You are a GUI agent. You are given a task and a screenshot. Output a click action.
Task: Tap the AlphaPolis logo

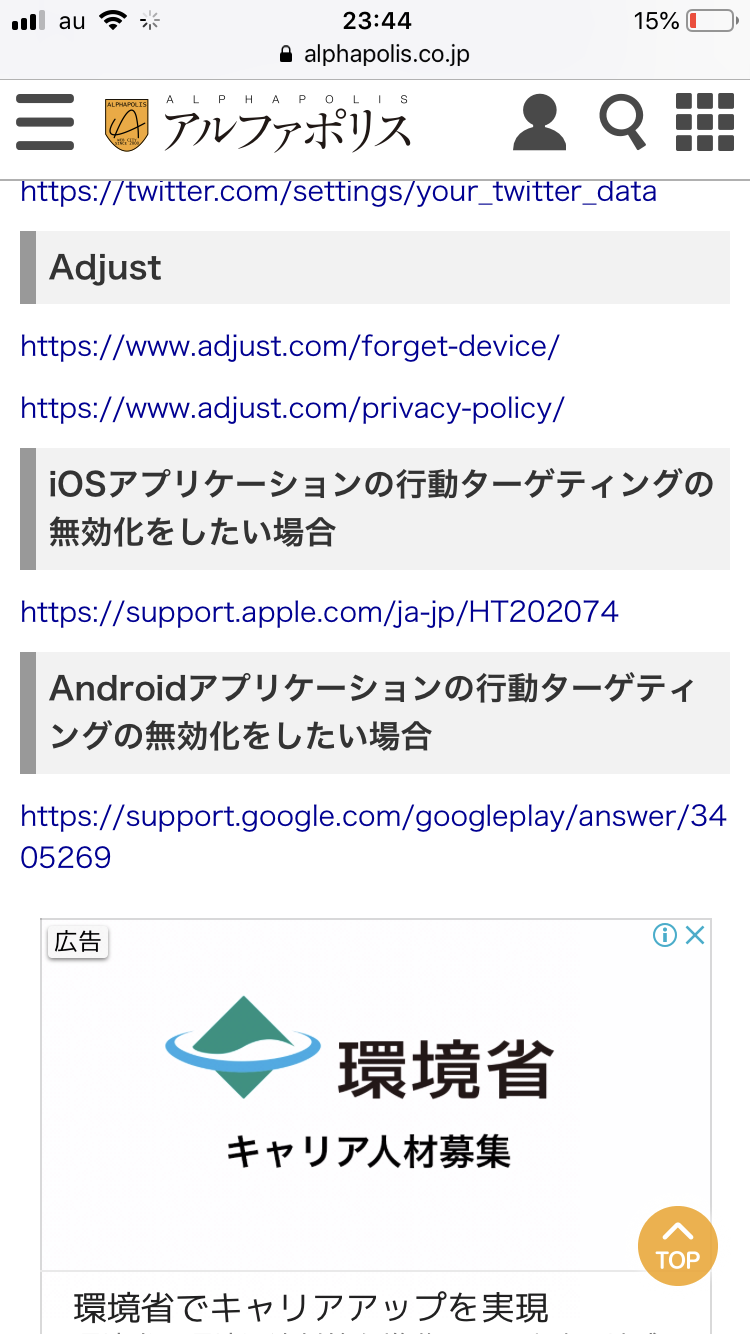(x=258, y=125)
